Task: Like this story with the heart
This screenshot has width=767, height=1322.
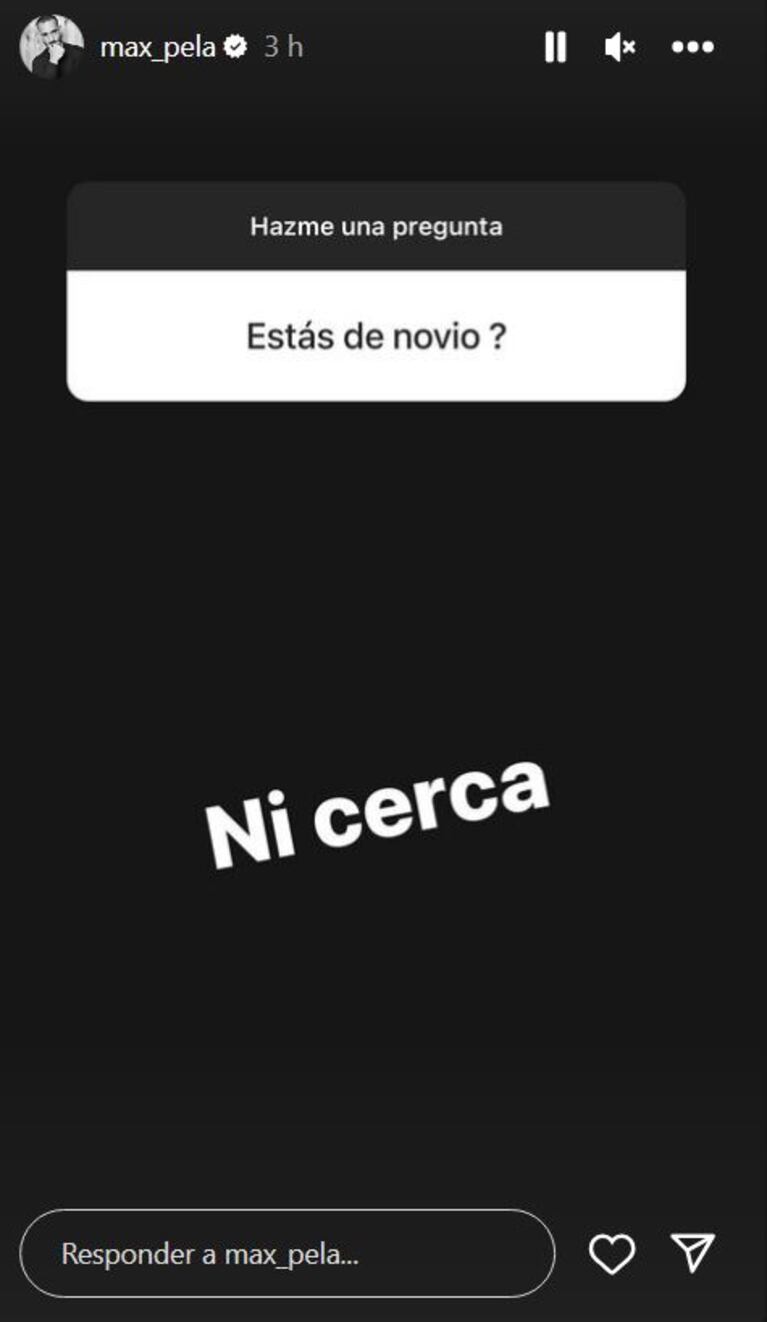Action: pos(611,1254)
